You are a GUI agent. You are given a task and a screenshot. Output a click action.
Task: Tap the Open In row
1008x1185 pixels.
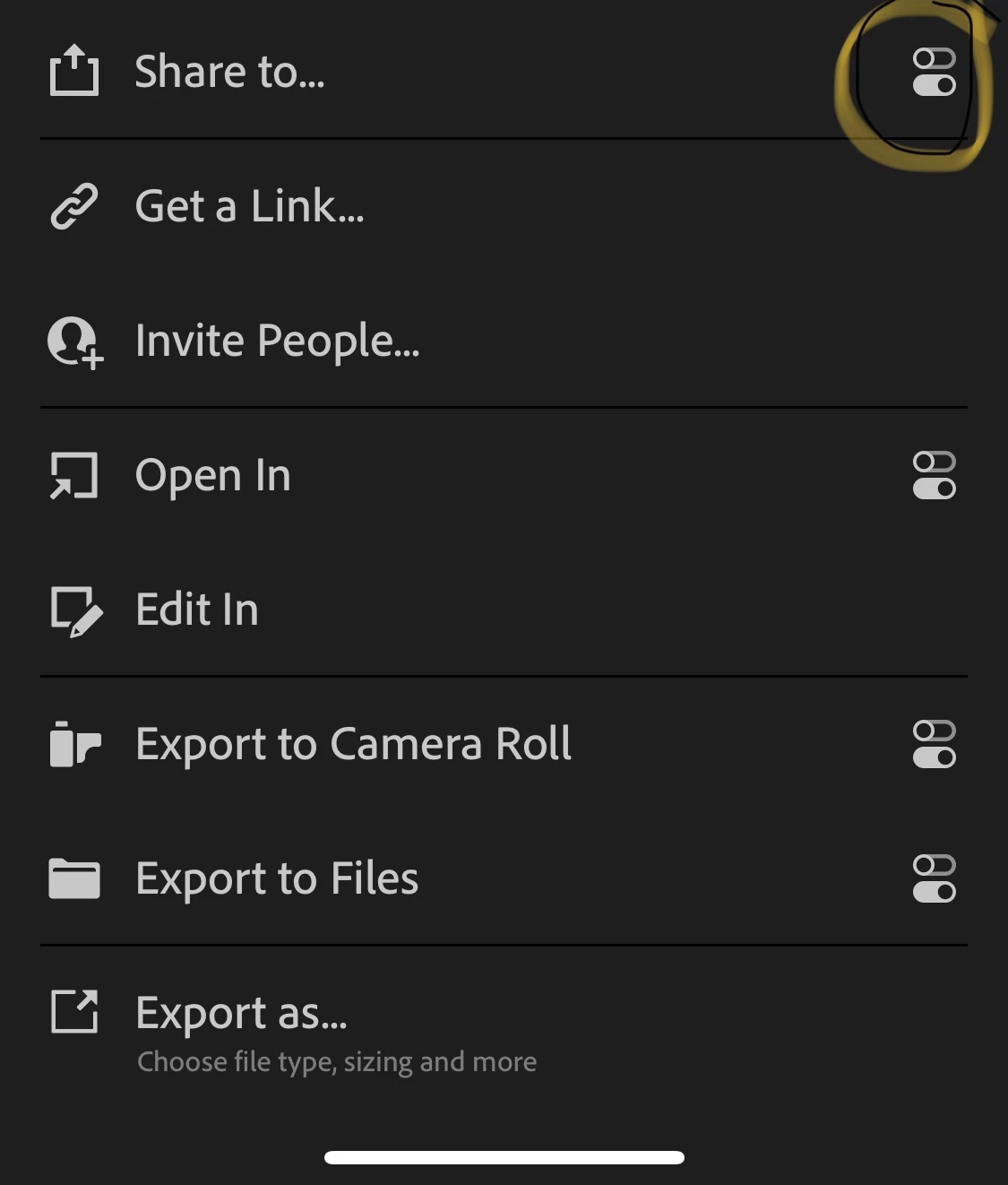pyautogui.click(x=213, y=475)
